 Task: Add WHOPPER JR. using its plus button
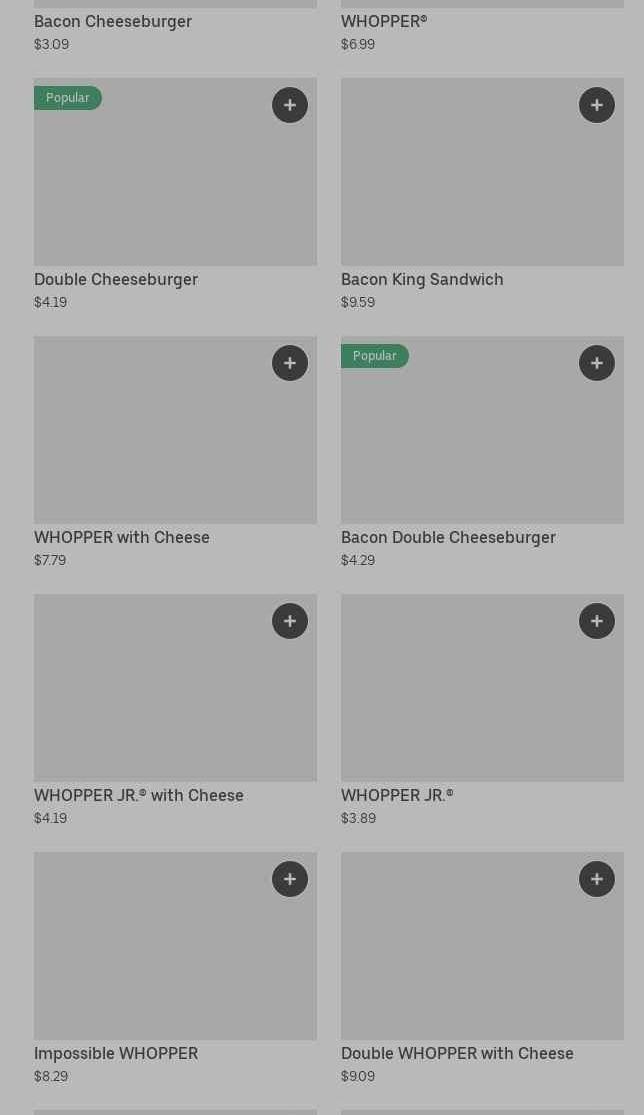pos(597,621)
